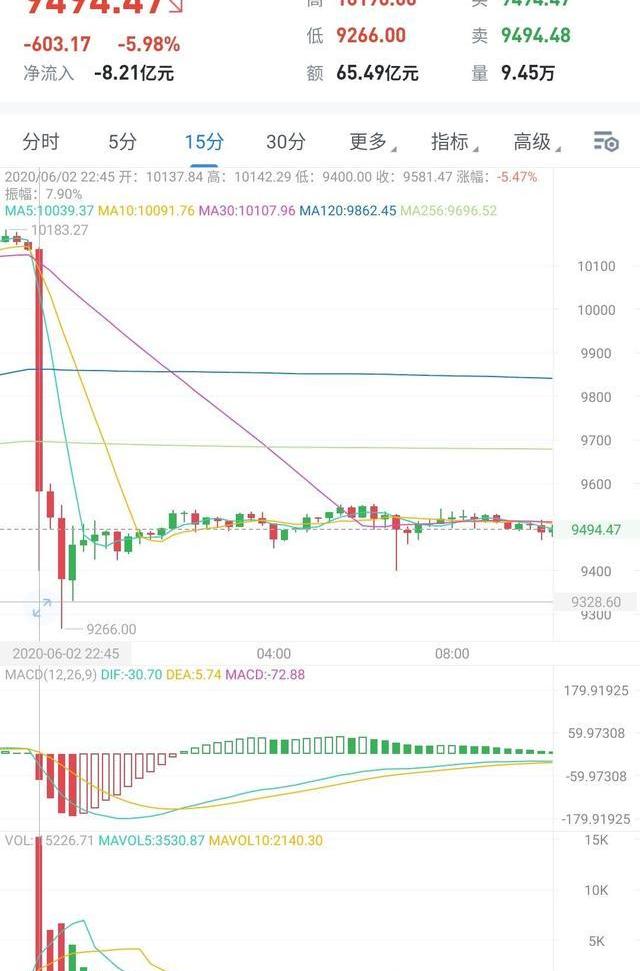Select the 15分 interval tab
Image resolution: width=640 pixels, height=971 pixels.
click(x=204, y=142)
